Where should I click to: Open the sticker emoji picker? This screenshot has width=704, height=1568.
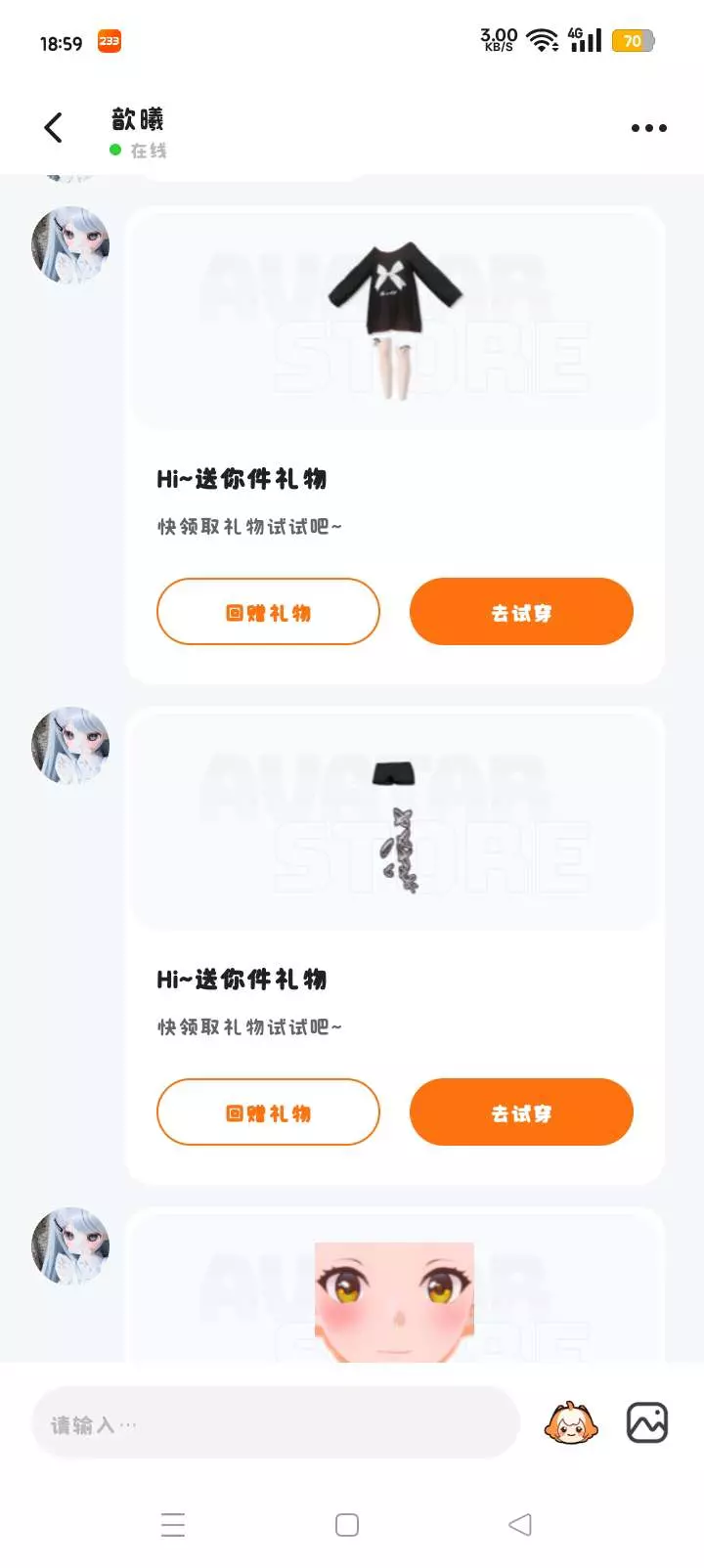pos(571,1423)
